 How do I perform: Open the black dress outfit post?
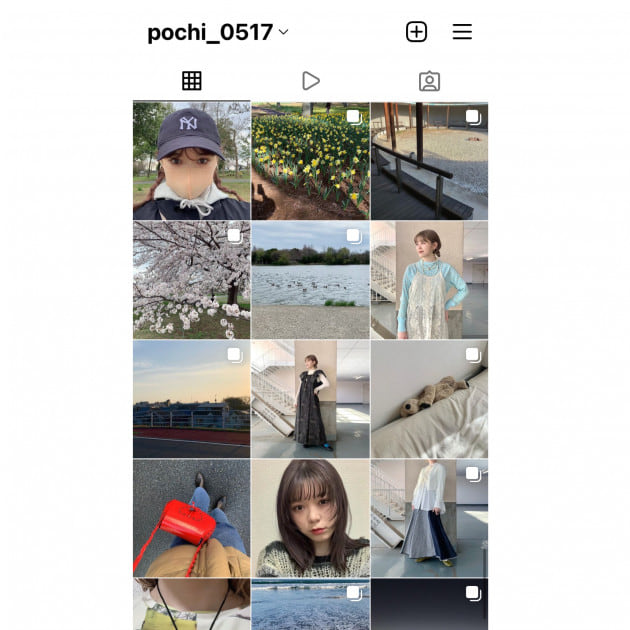click(x=310, y=399)
